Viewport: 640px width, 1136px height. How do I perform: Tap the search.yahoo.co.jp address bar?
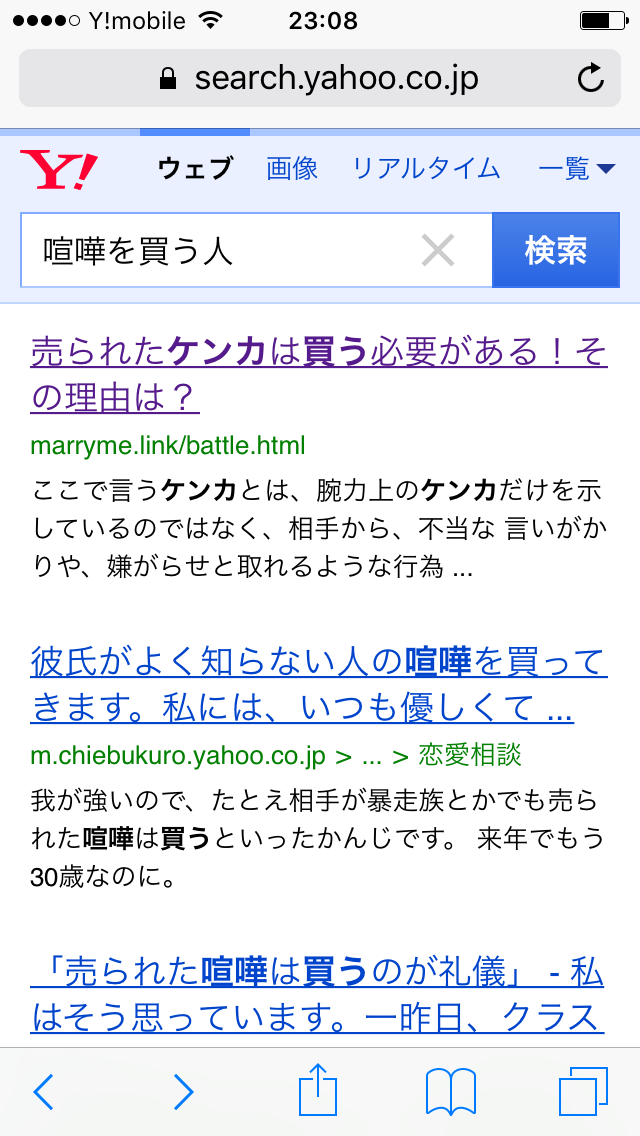coord(320,78)
